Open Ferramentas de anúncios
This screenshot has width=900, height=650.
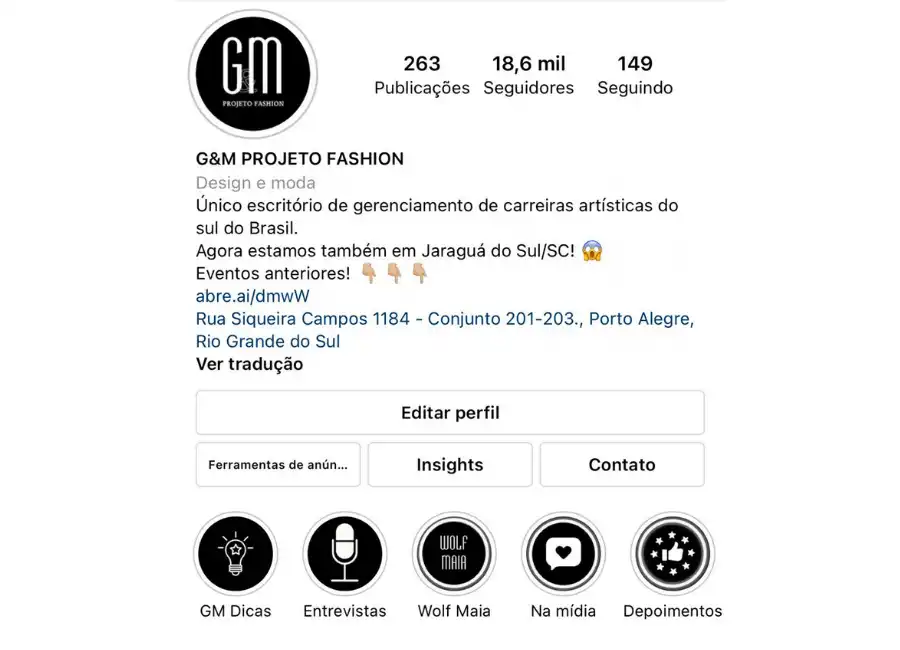[278, 464]
